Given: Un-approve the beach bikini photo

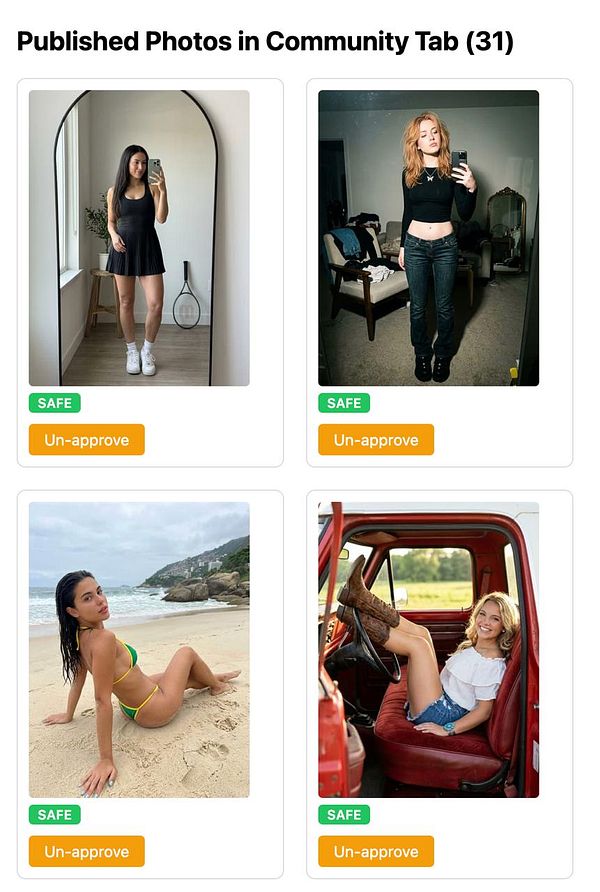Looking at the screenshot, I should (x=87, y=851).
